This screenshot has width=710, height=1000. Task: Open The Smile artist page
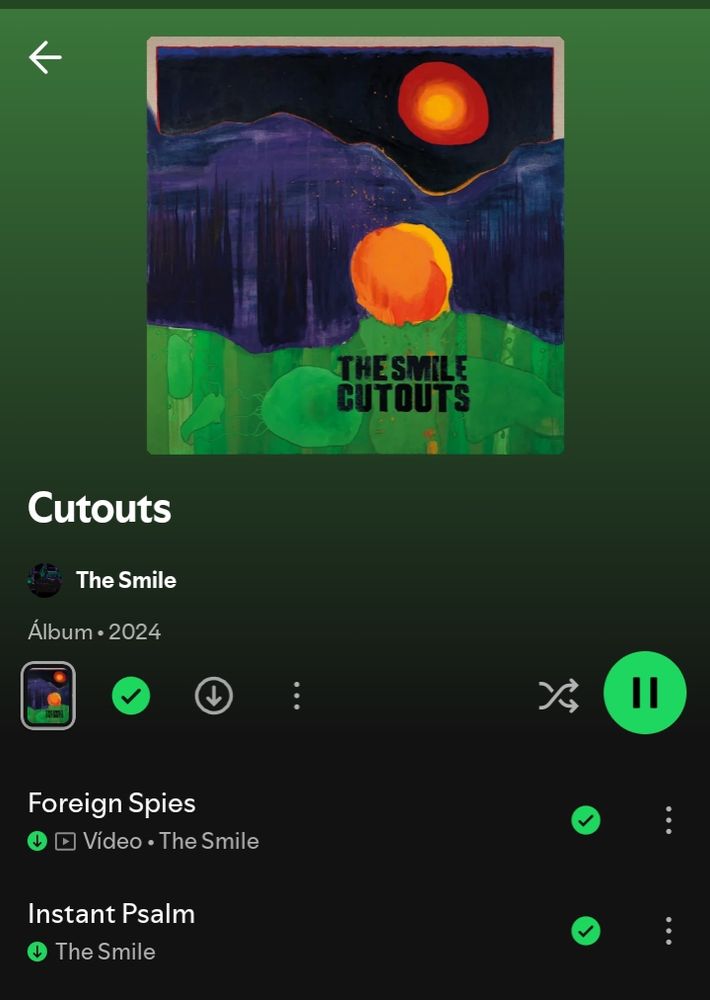coord(125,580)
